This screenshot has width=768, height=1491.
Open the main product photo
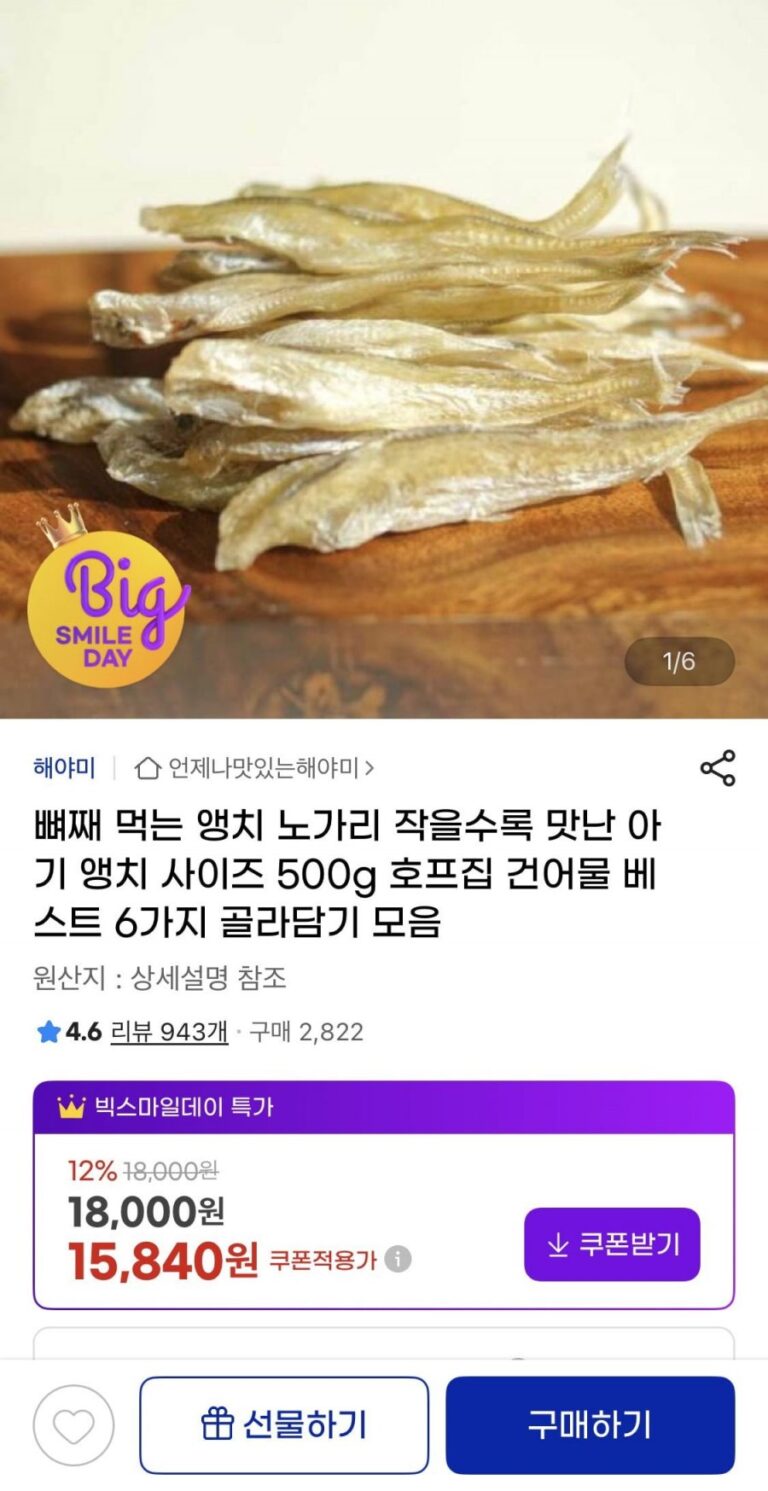(x=384, y=359)
